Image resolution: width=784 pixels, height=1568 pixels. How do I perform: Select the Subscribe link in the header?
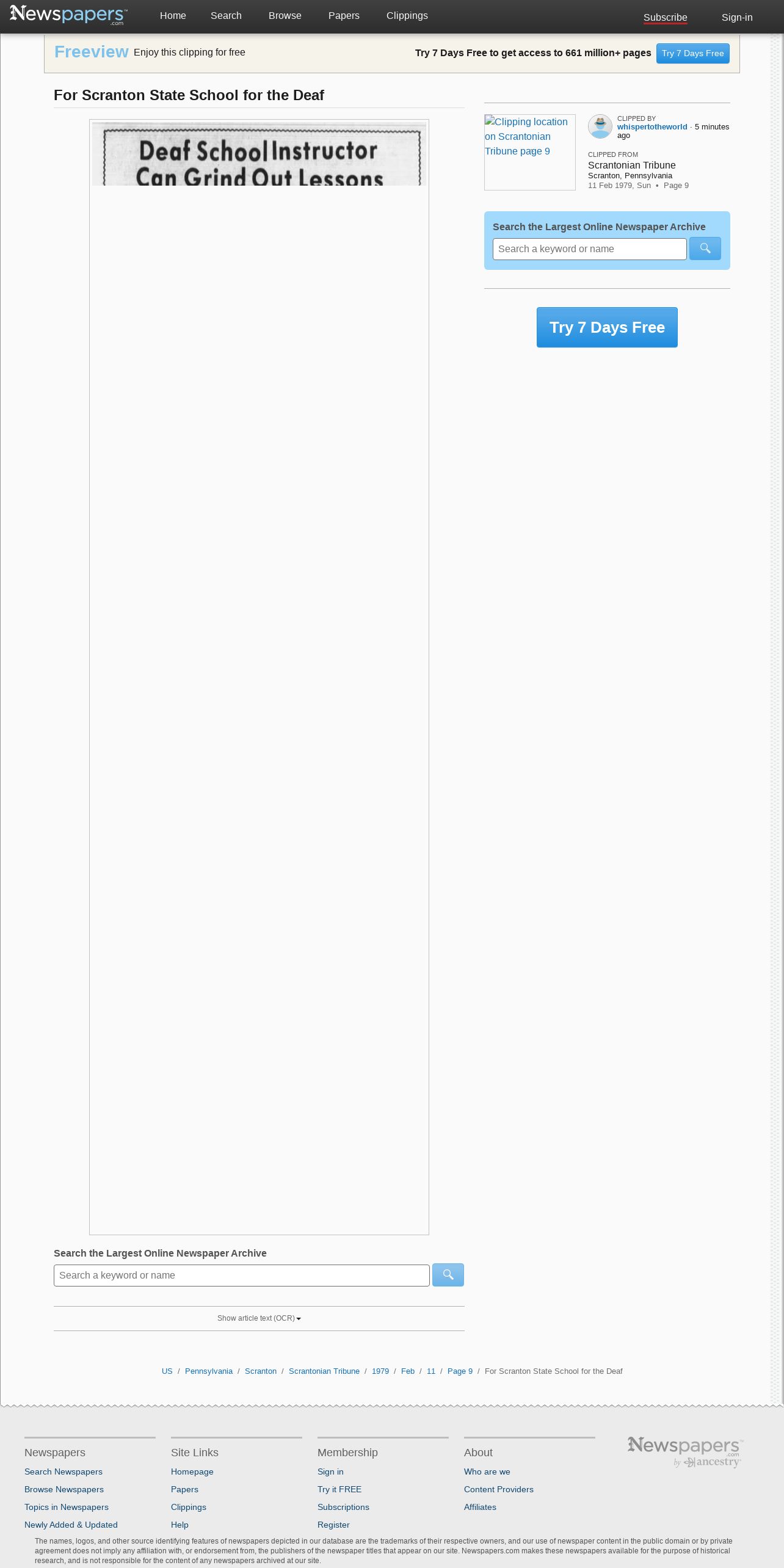point(665,18)
